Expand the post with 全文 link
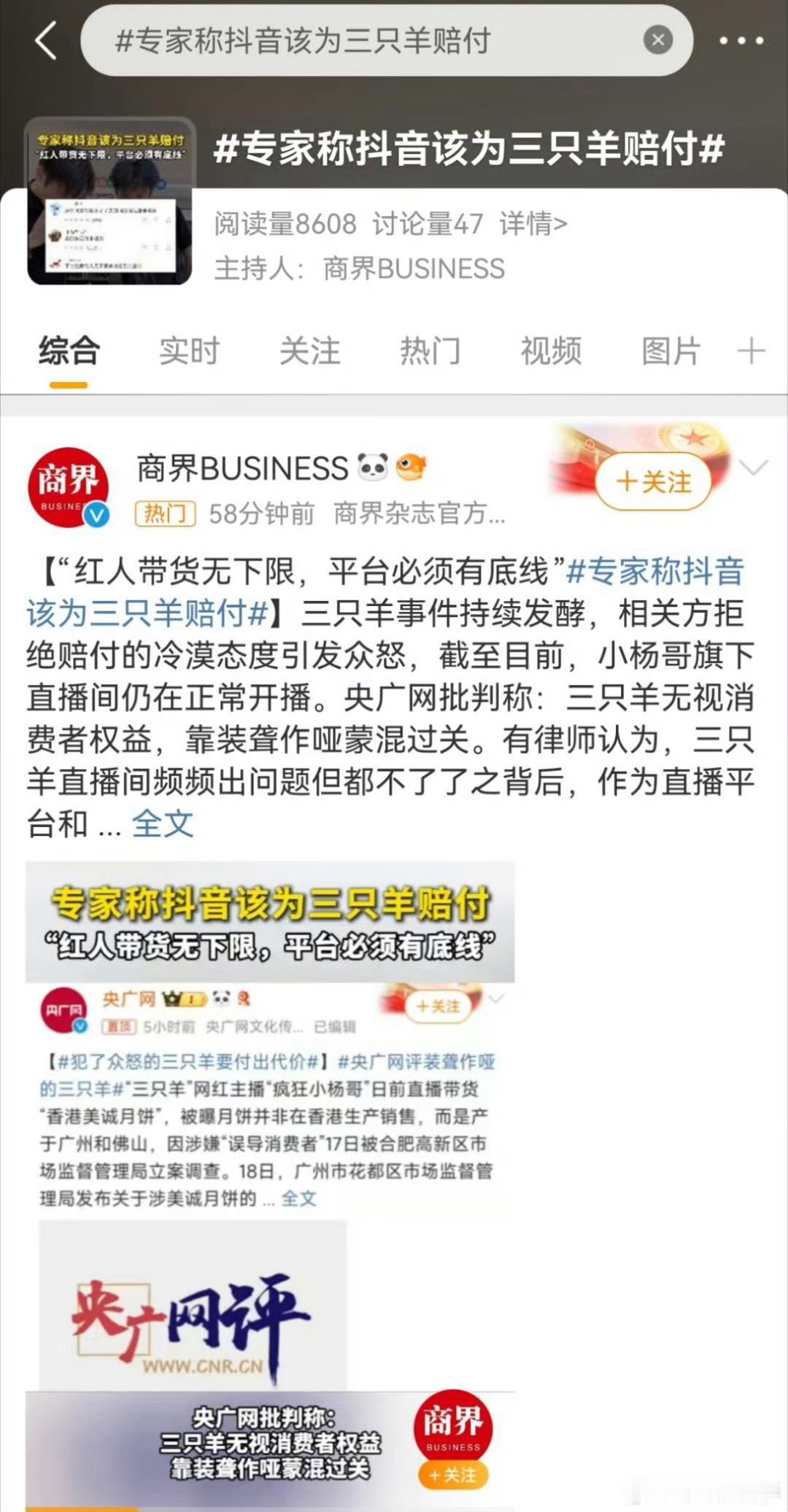The width and height of the screenshot is (788, 1512). coord(162,823)
